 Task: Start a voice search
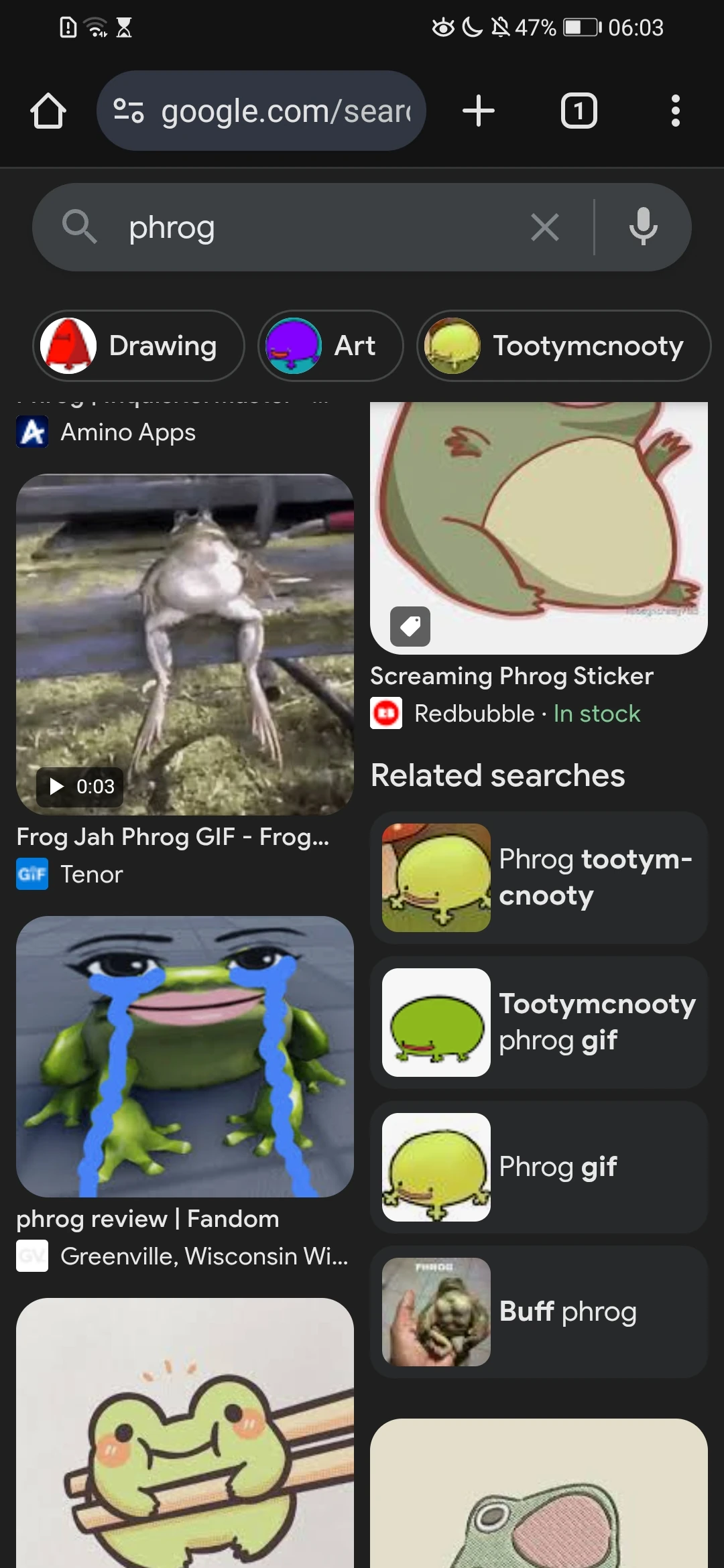[643, 227]
